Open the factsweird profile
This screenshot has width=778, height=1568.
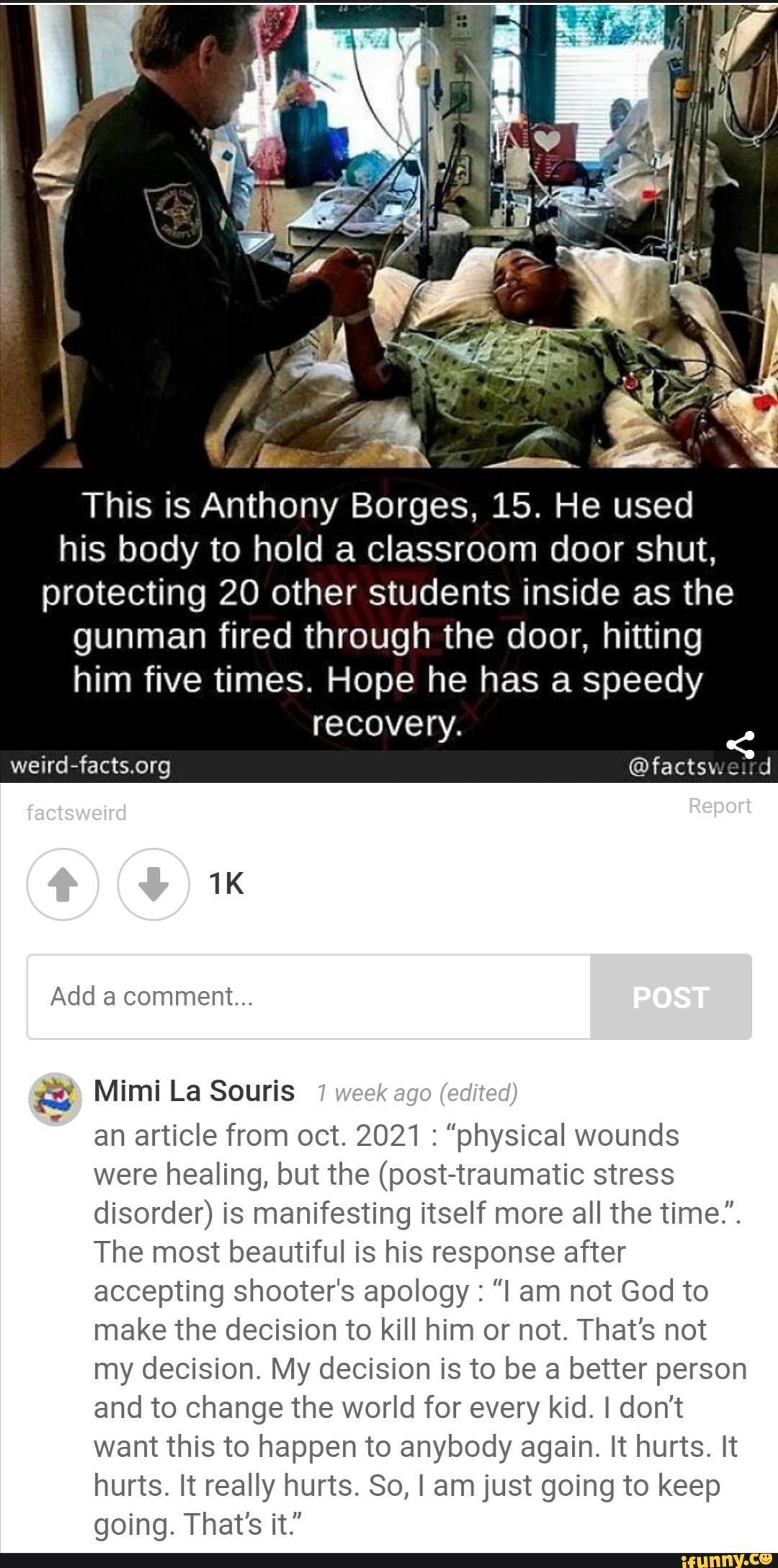pos(76,812)
